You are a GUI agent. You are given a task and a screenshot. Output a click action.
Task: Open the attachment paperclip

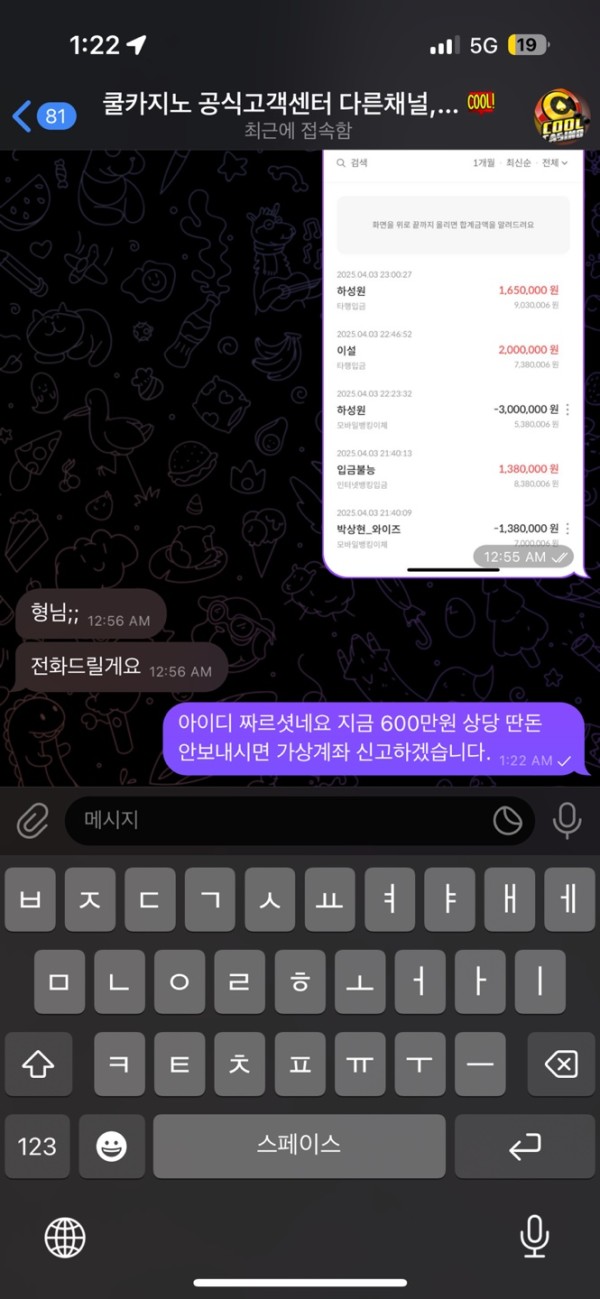pyautogui.click(x=32, y=821)
